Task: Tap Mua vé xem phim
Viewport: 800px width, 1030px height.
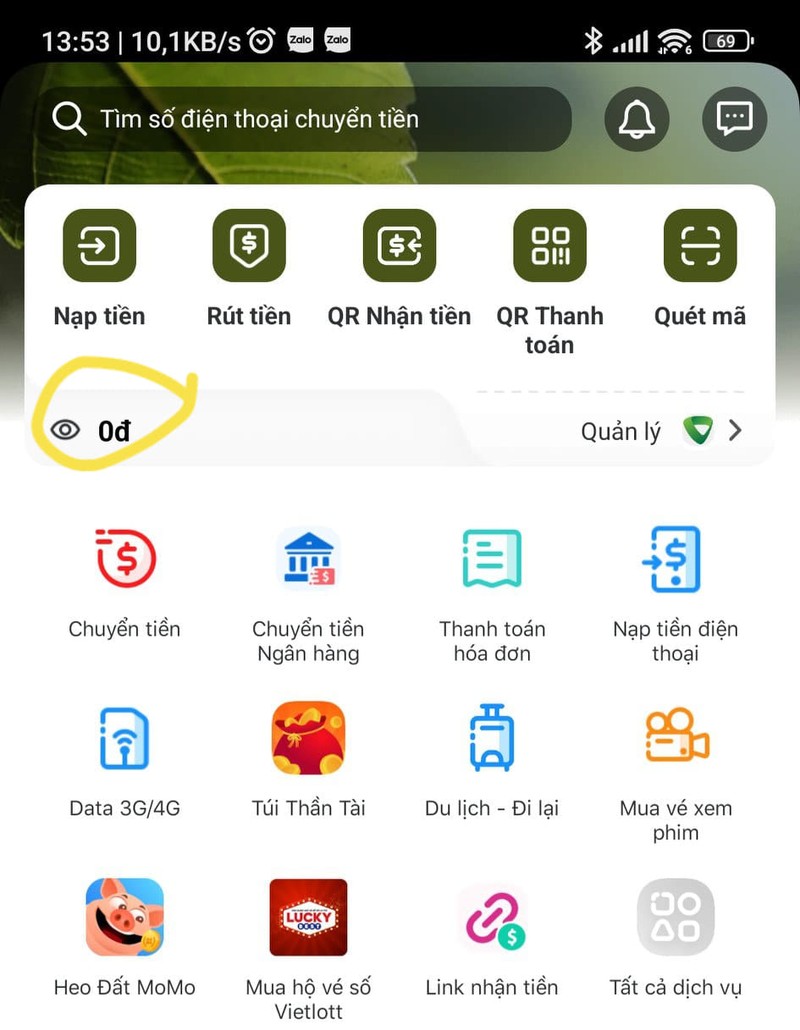Action: (x=675, y=738)
